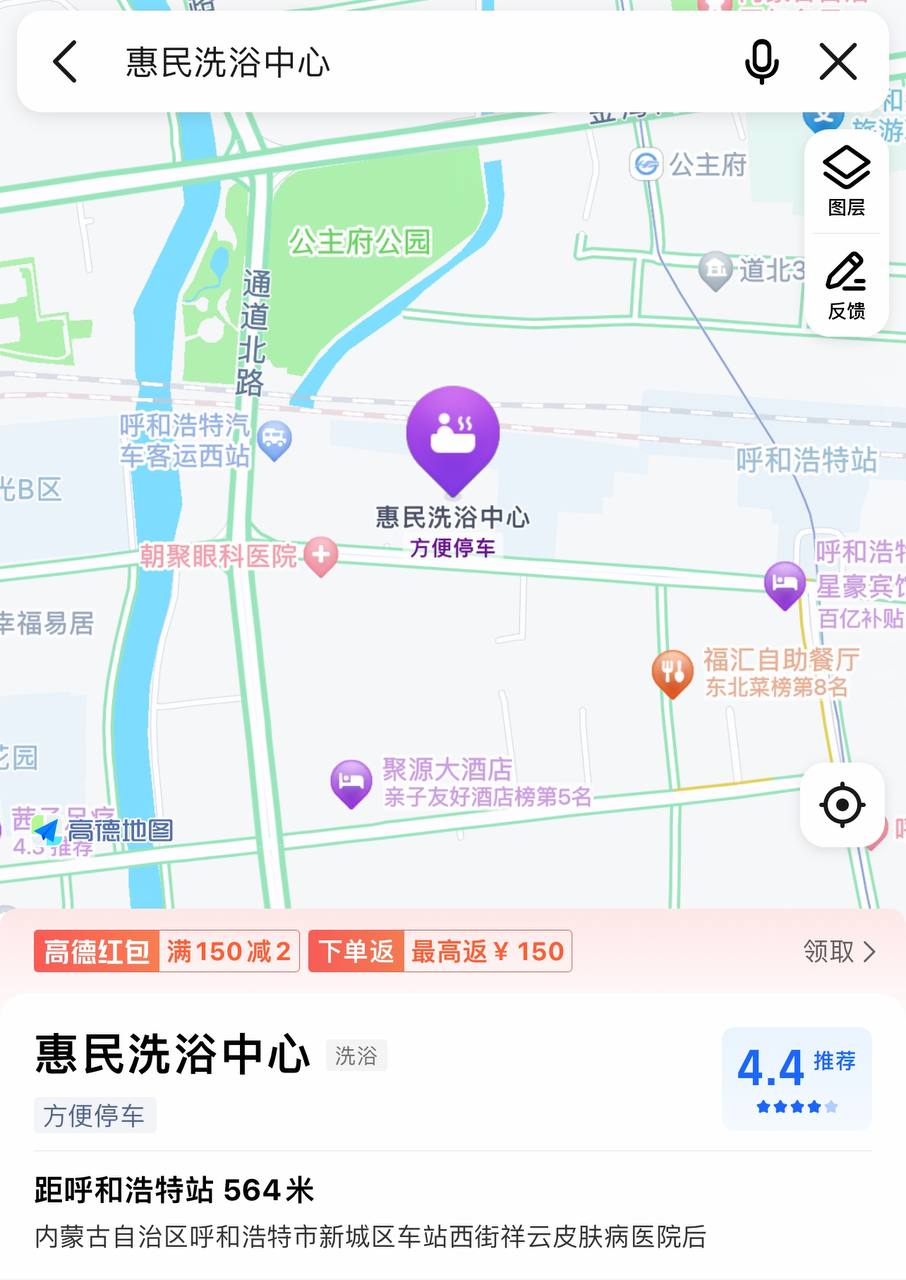Screen dimensions: 906x1280
Task: Tap the current location positioning icon
Action: click(x=842, y=805)
